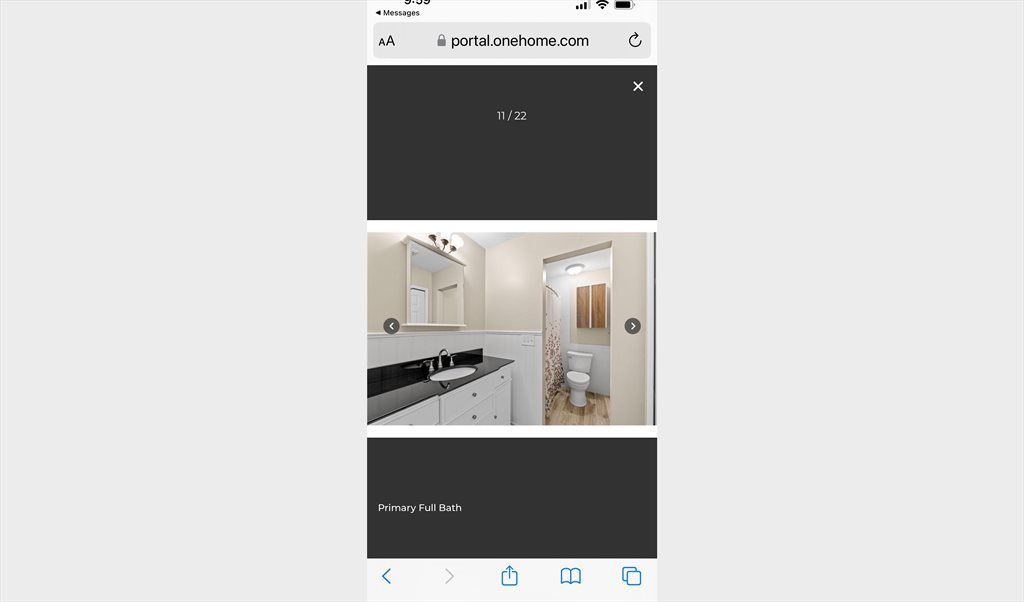Screen dimensions: 1024x602
Task: Open the AA reader text options
Action: tap(387, 41)
